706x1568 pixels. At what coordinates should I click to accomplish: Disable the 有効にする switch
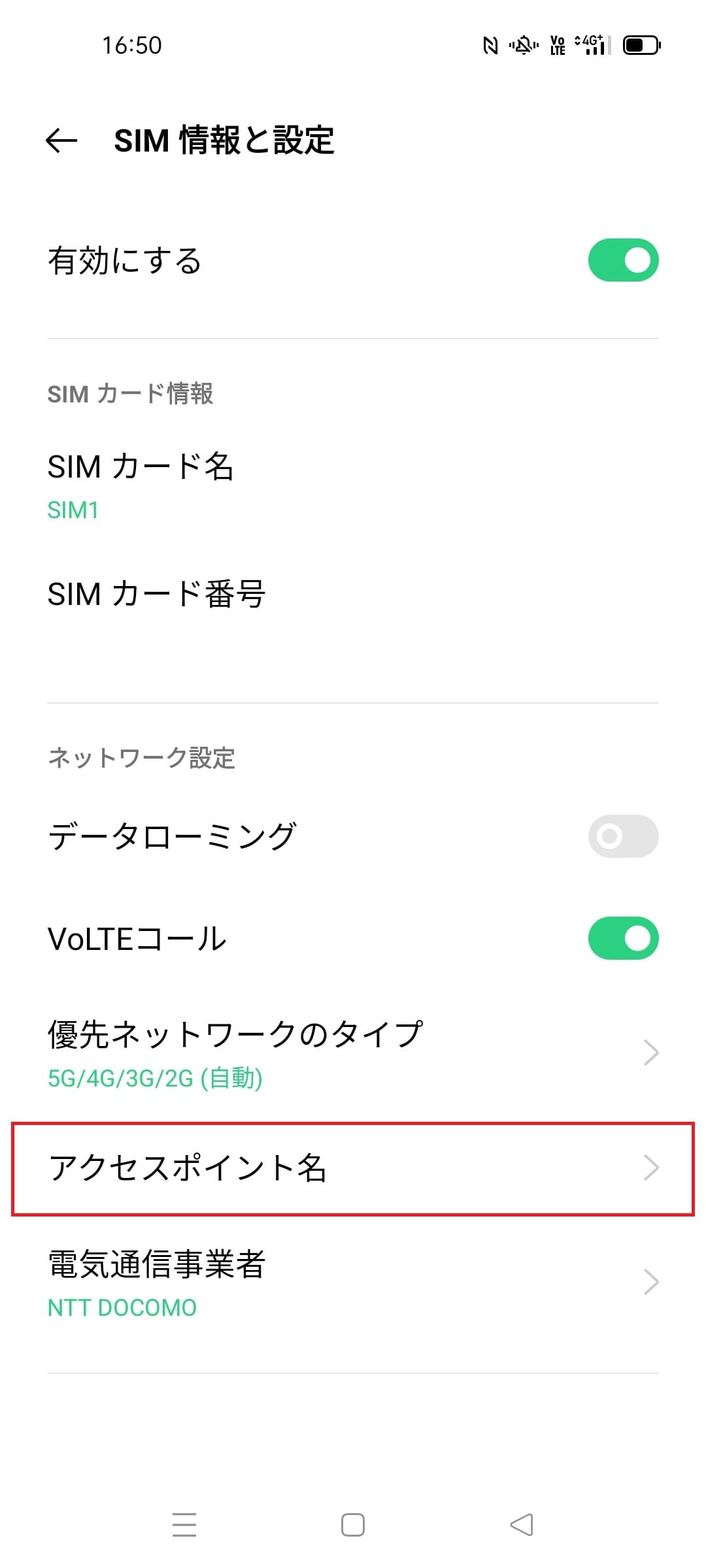coord(622,260)
